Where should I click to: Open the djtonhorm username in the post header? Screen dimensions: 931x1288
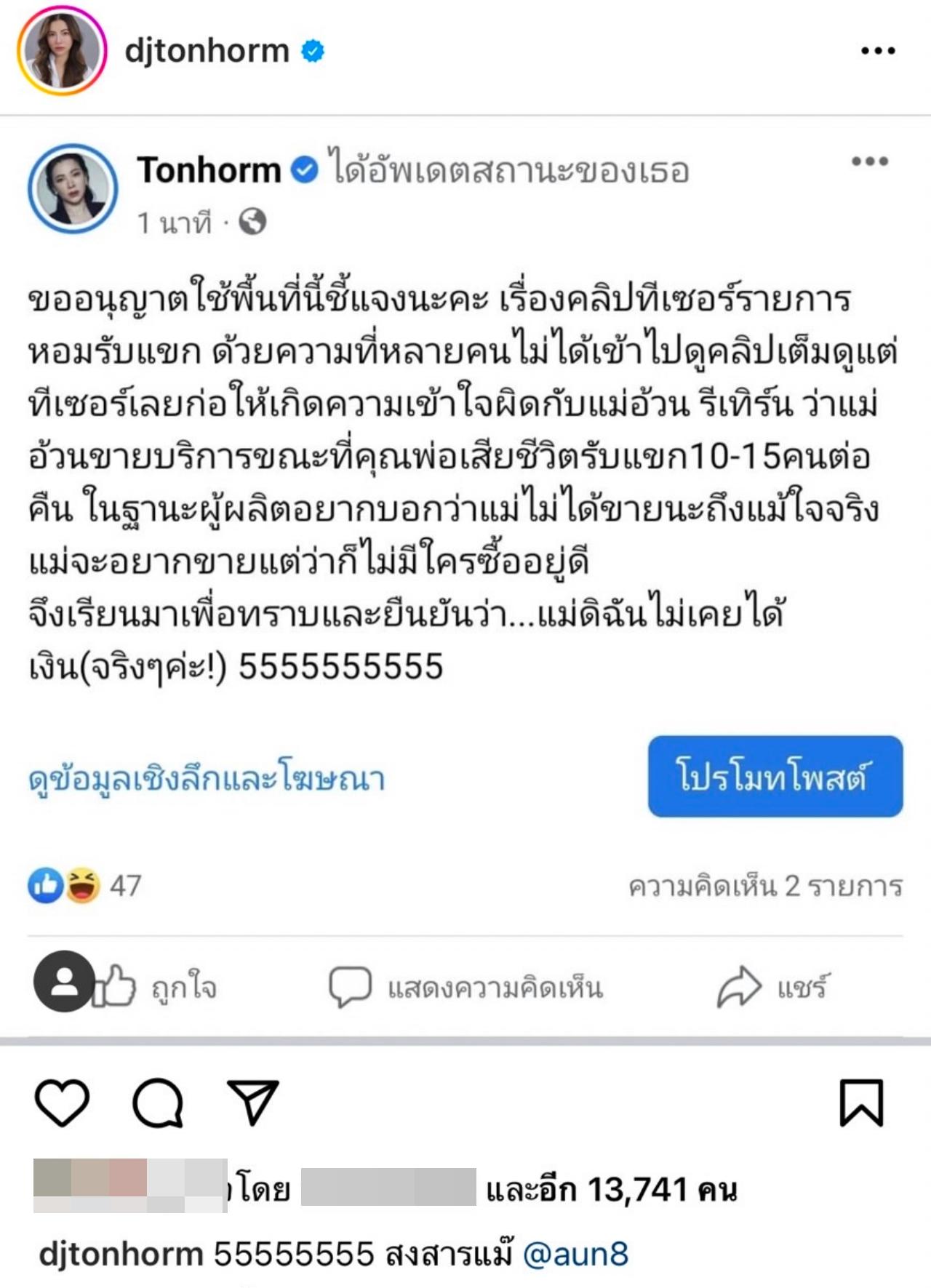click(x=207, y=51)
